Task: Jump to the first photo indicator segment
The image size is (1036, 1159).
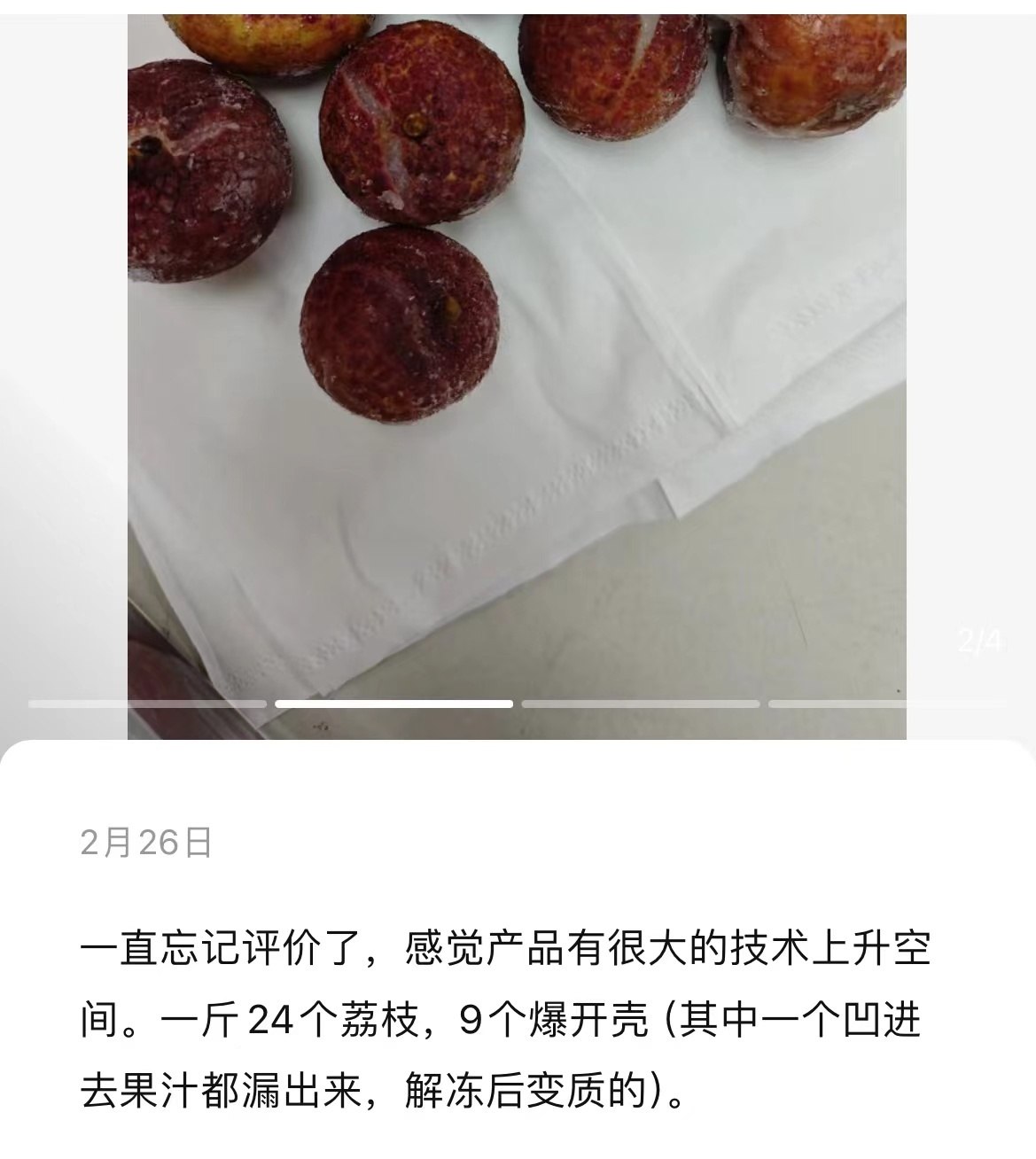Action: (x=147, y=704)
